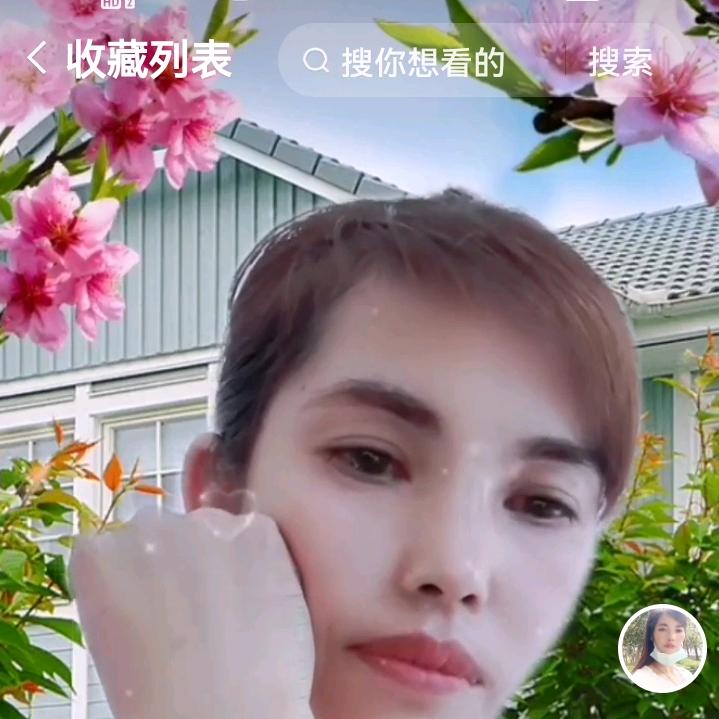Tap the 搜索 button

coord(620,62)
